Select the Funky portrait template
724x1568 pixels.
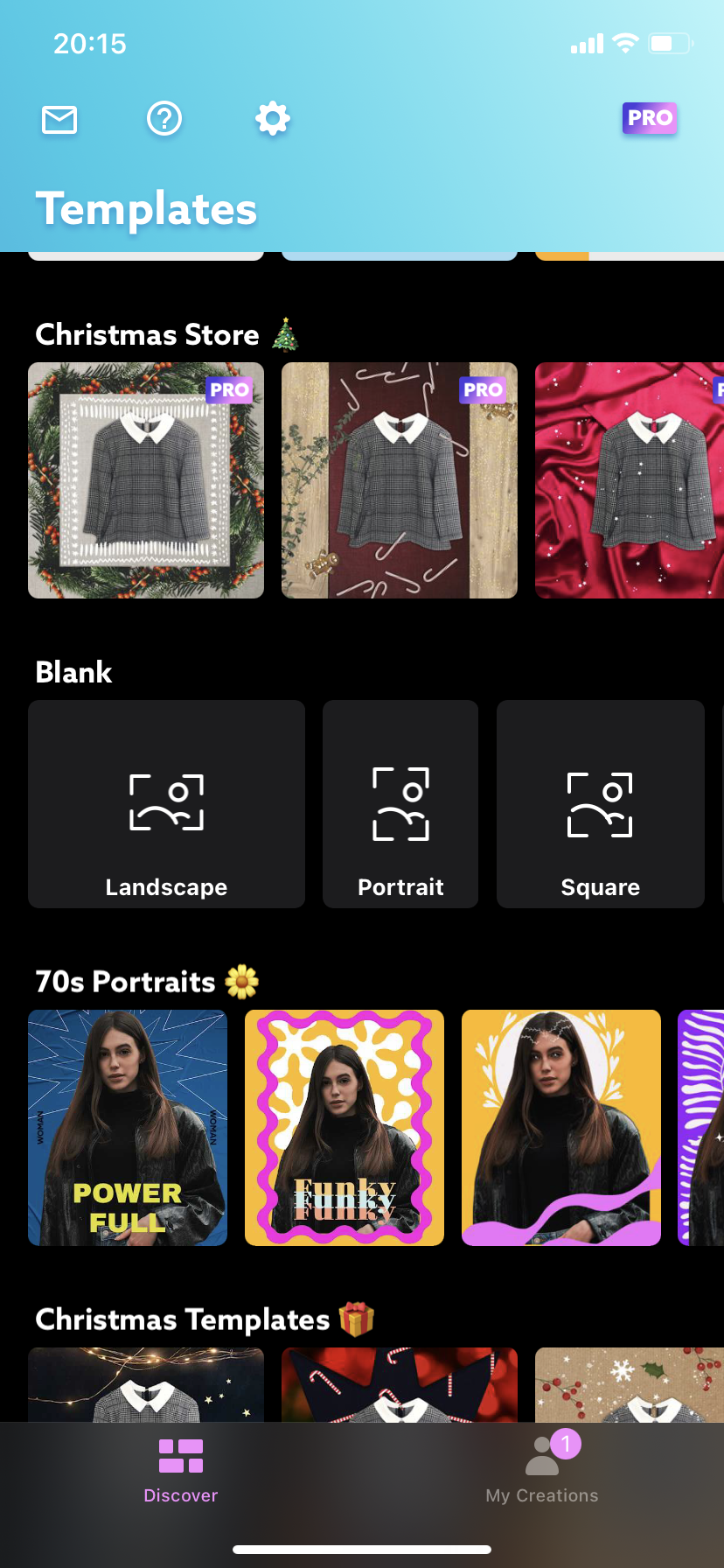click(x=344, y=1127)
